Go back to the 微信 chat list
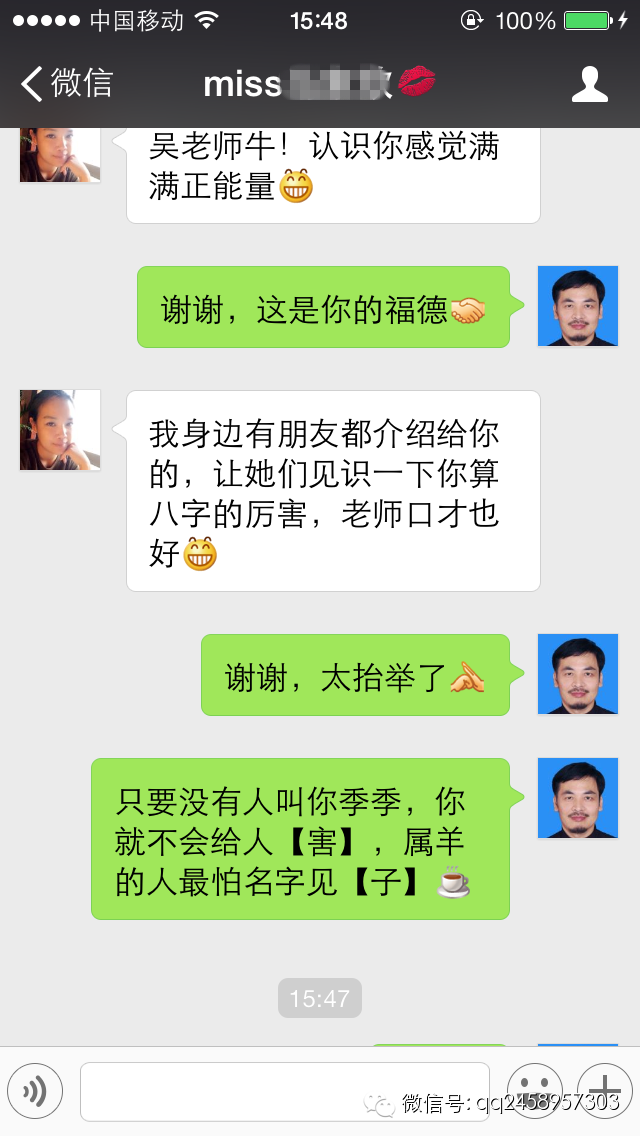 point(68,83)
